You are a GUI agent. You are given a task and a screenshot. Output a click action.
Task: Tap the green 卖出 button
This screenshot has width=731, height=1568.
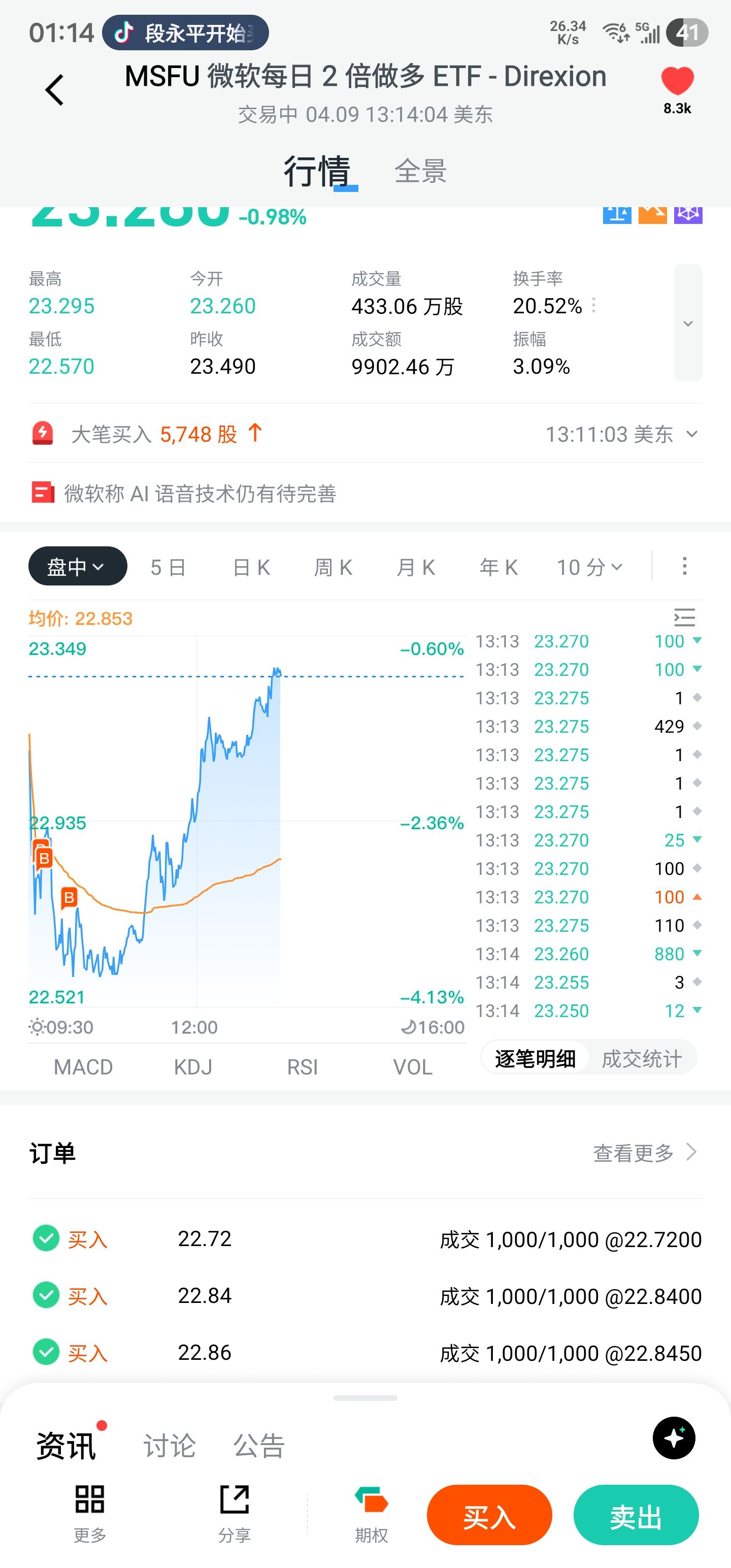636,1515
